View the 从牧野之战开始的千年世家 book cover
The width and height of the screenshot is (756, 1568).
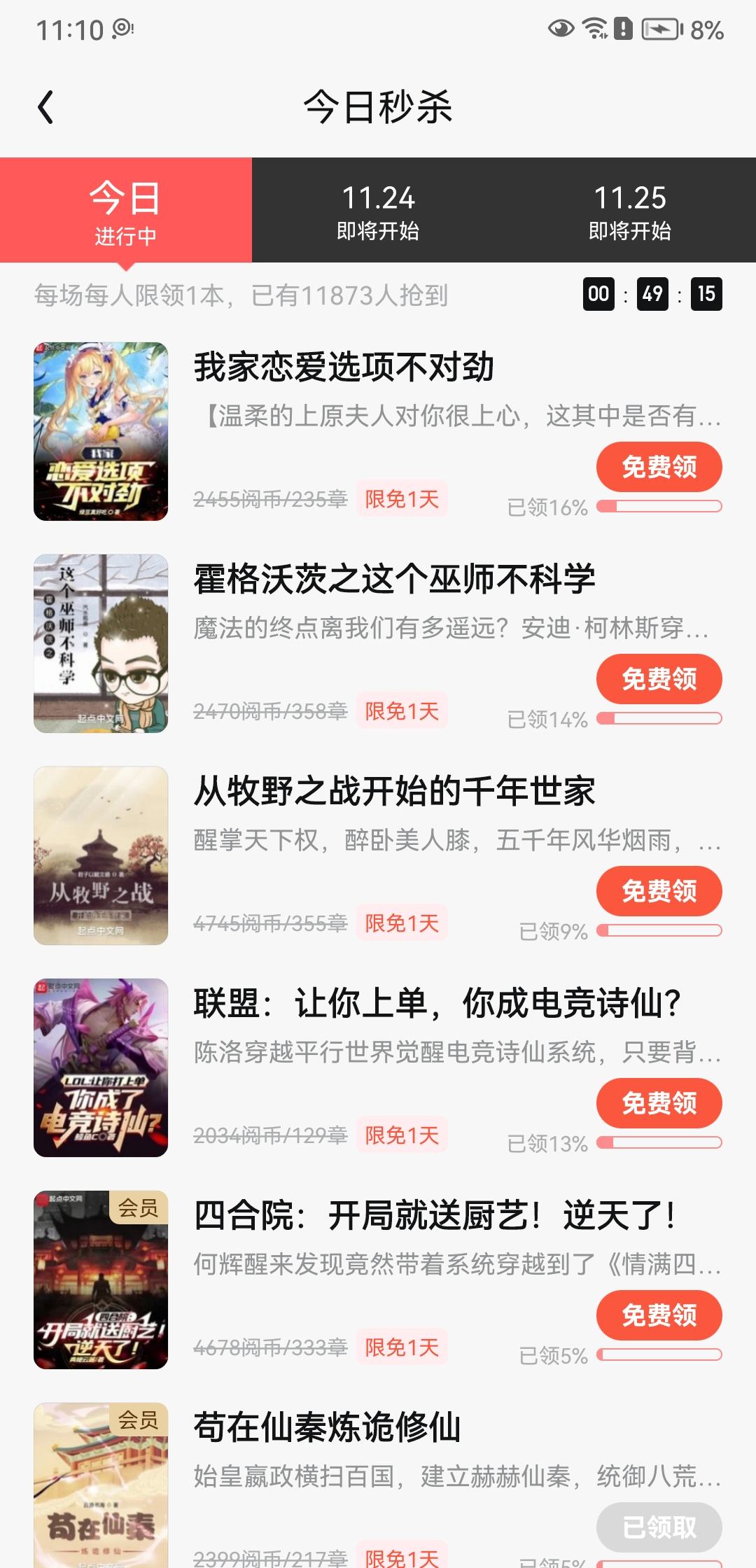coord(101,855)
